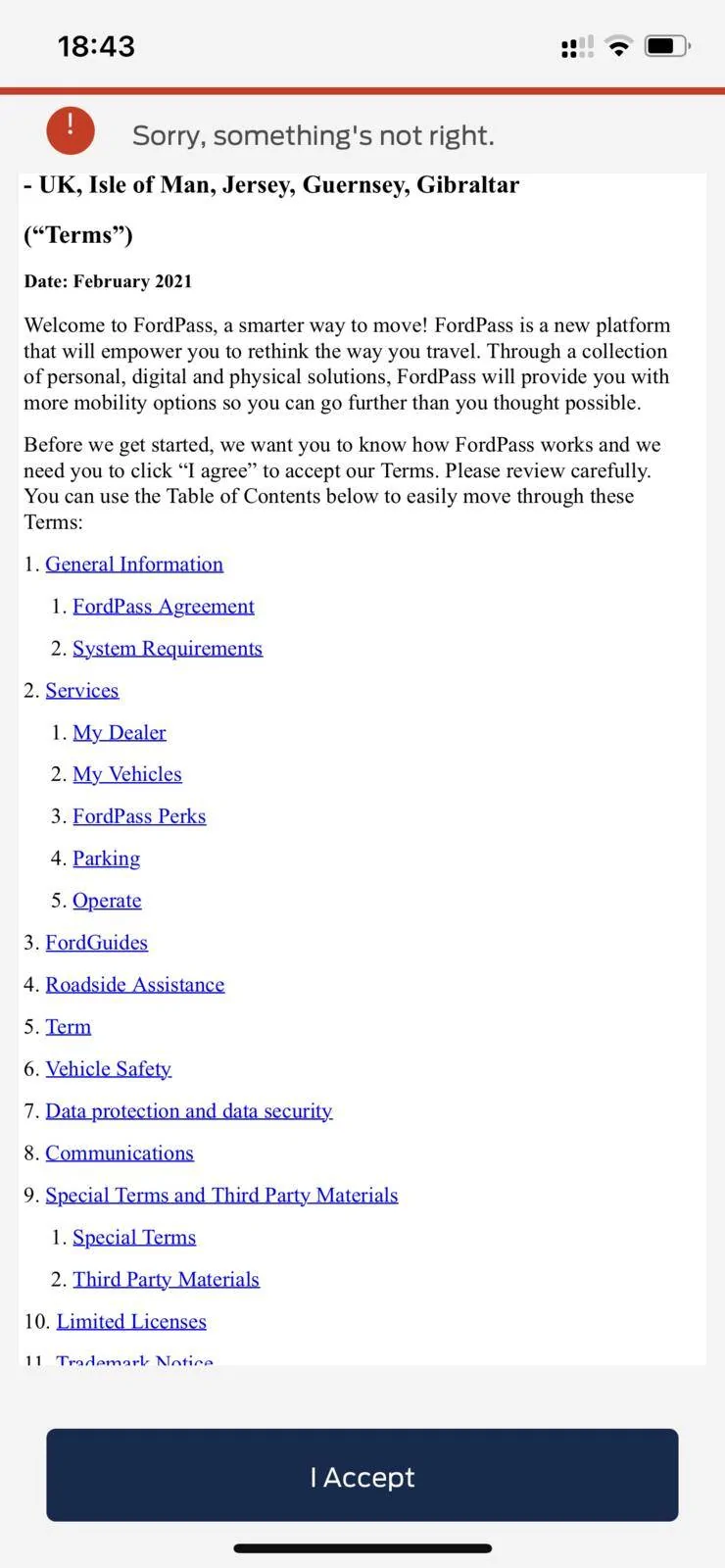Open the General Information link

click(x=134, y=564)
